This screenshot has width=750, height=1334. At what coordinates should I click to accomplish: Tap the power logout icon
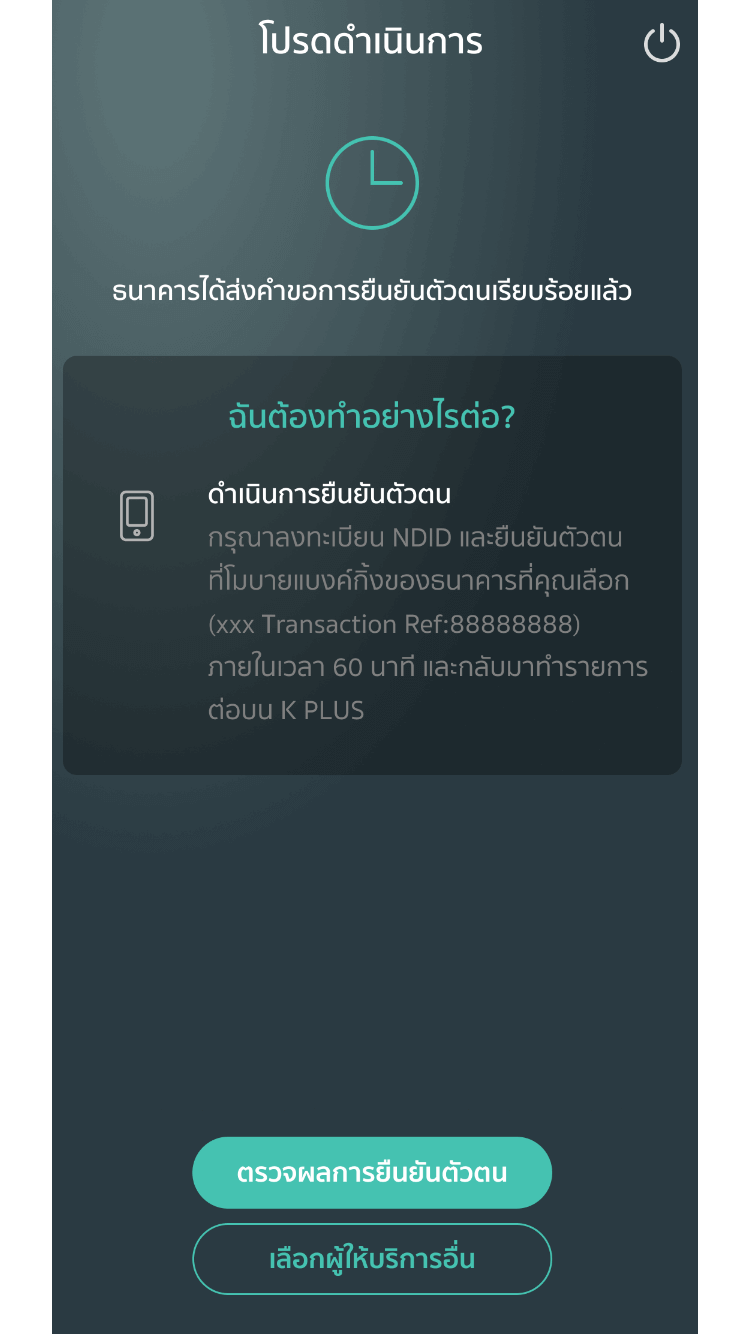tap(661, 44)
